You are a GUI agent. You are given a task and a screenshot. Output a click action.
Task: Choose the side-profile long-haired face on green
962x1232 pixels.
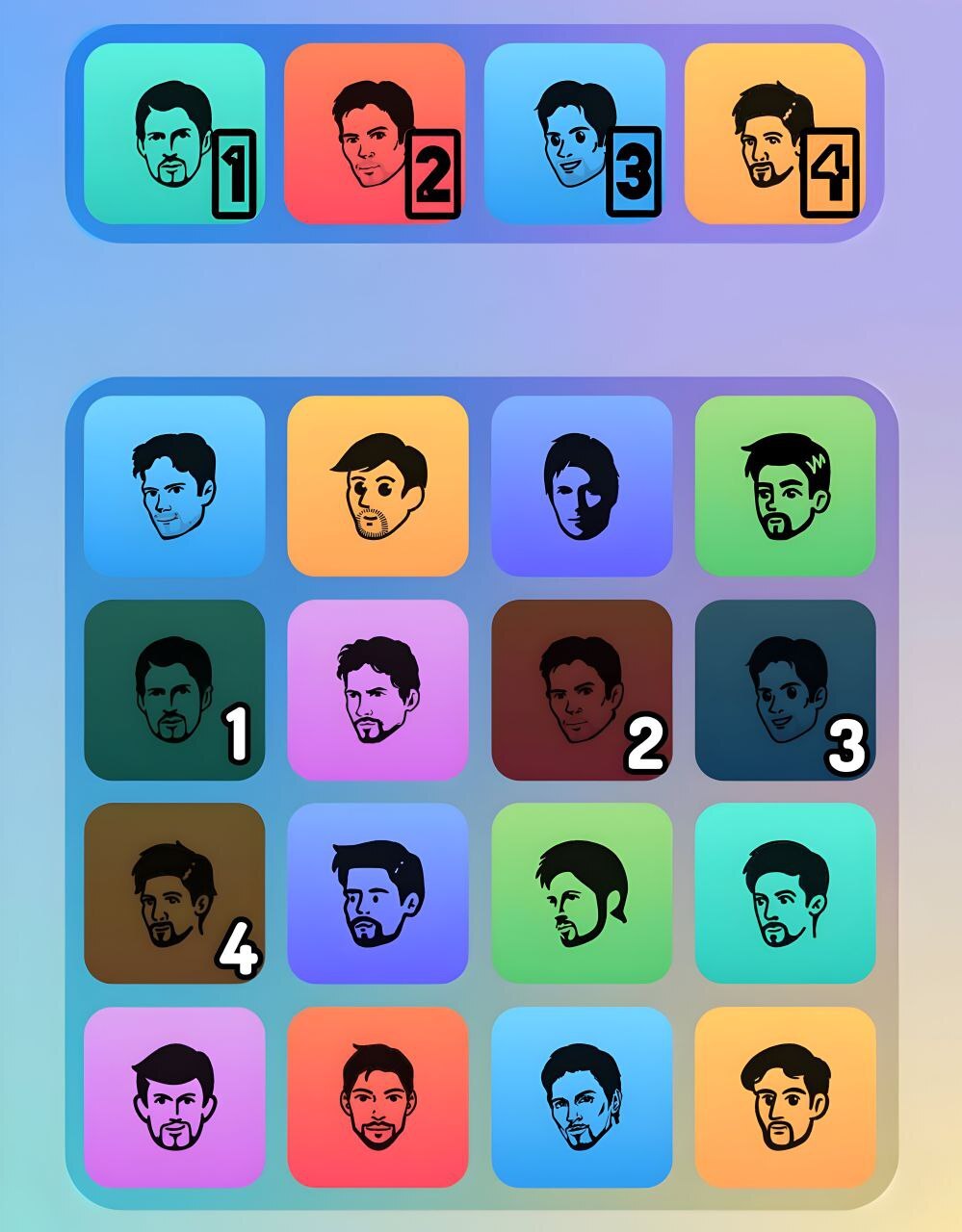click(x=582, y=893)
